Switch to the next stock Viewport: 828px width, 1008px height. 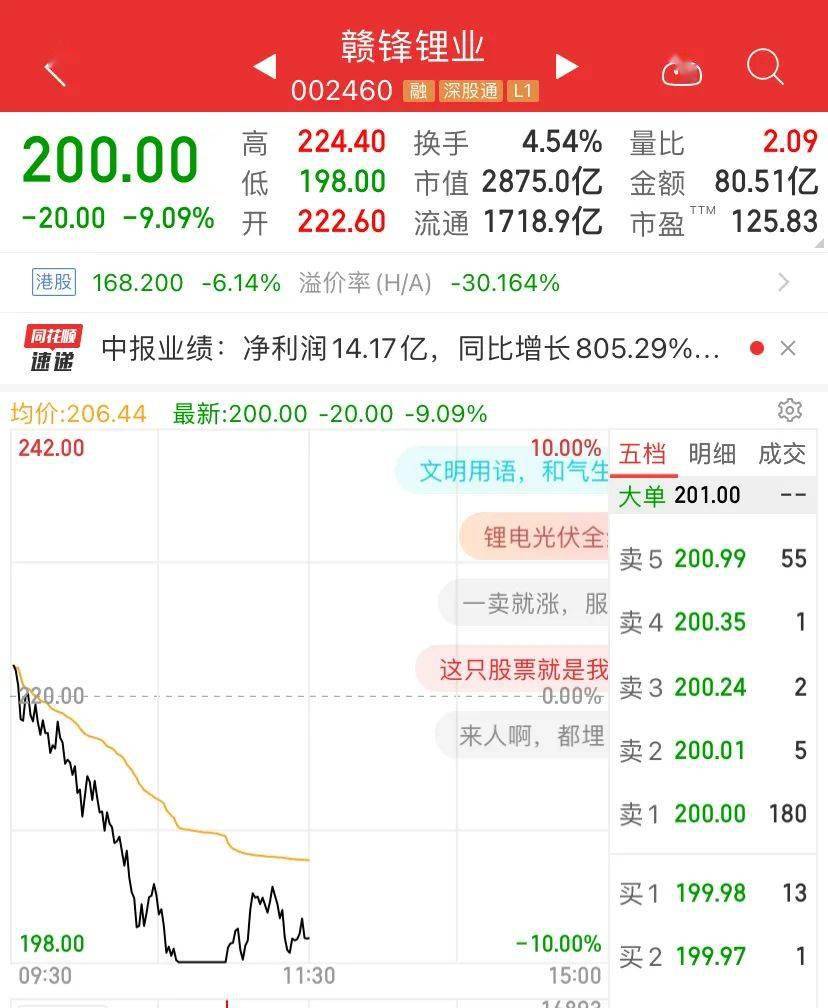566,66
